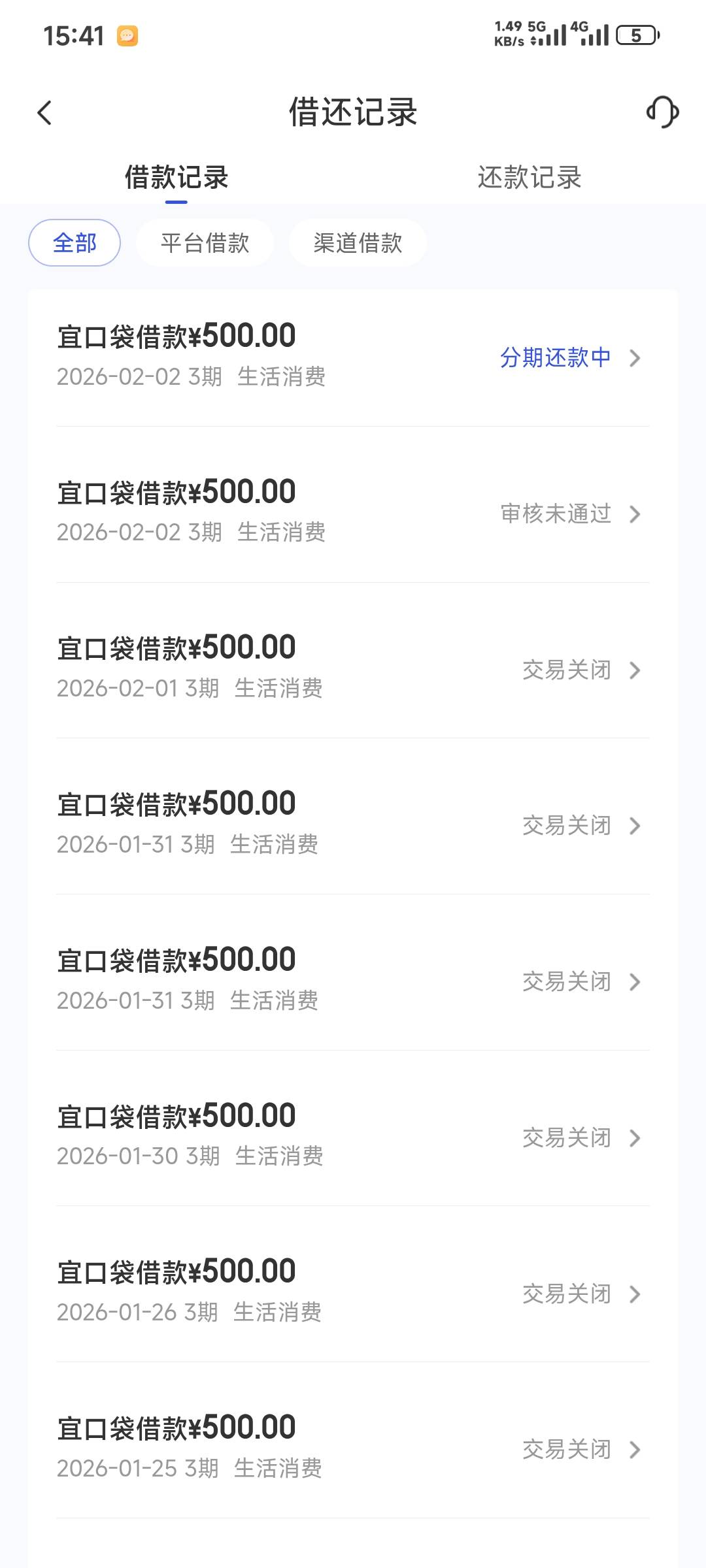Switch to the 还款记录 tab

[529, 178]
